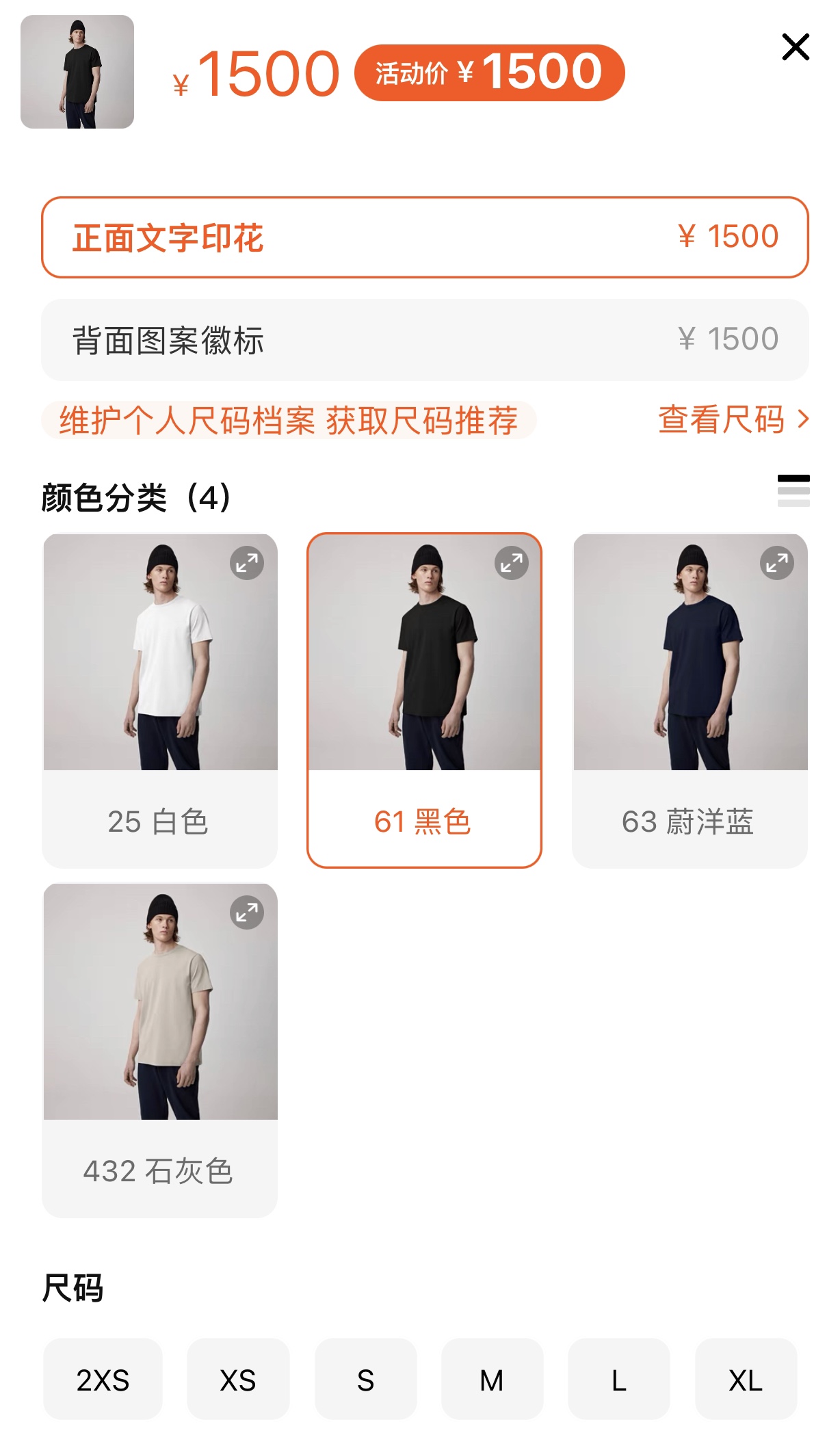840x1446 pixels.
Task: Choose the 61 黑色 color
Action: 425,700
